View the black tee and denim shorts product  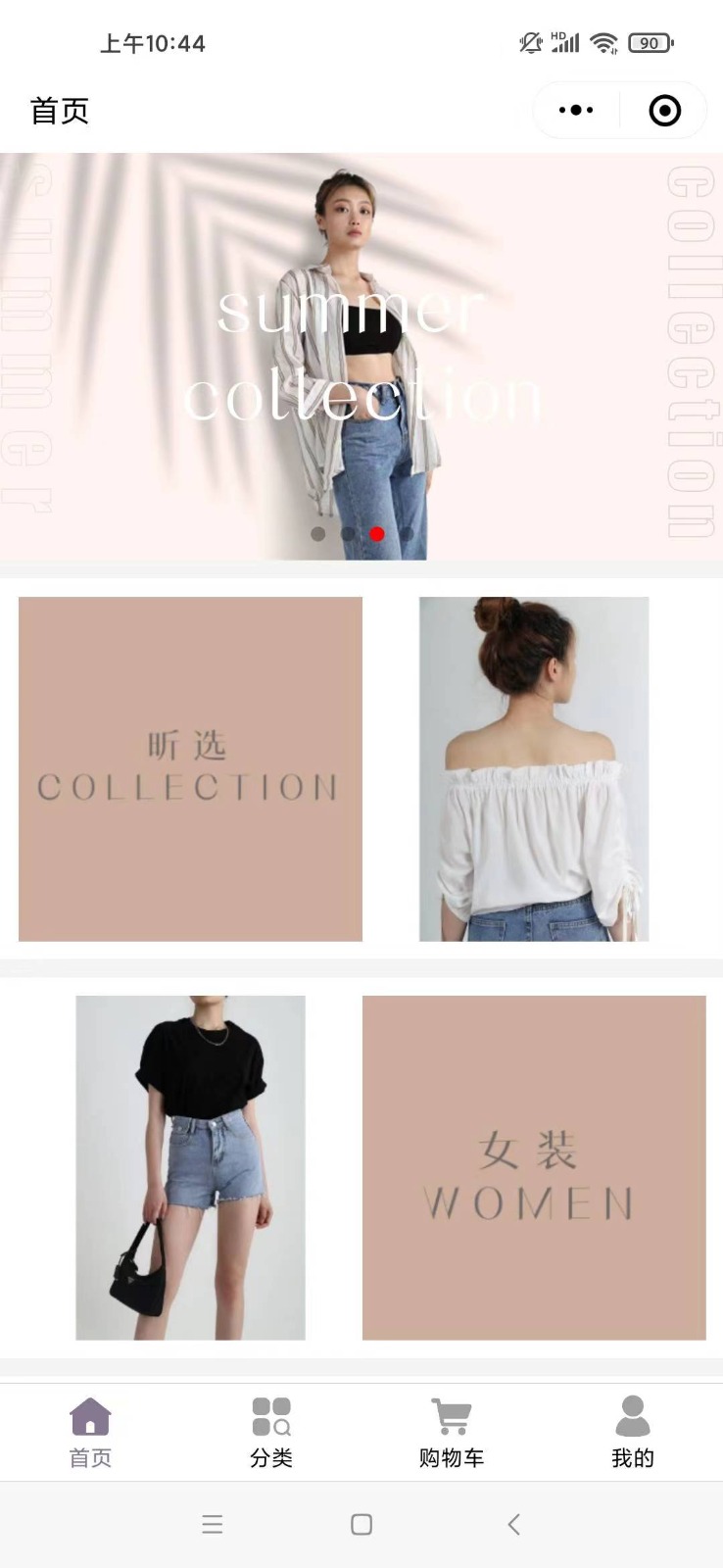click(x=190, y=1168)
